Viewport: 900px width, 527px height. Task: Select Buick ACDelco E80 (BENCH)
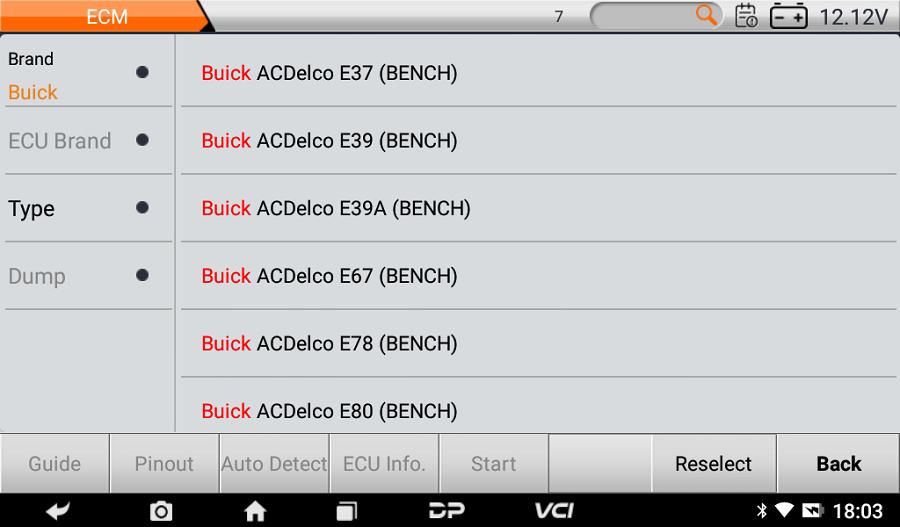tap(330, 410)
